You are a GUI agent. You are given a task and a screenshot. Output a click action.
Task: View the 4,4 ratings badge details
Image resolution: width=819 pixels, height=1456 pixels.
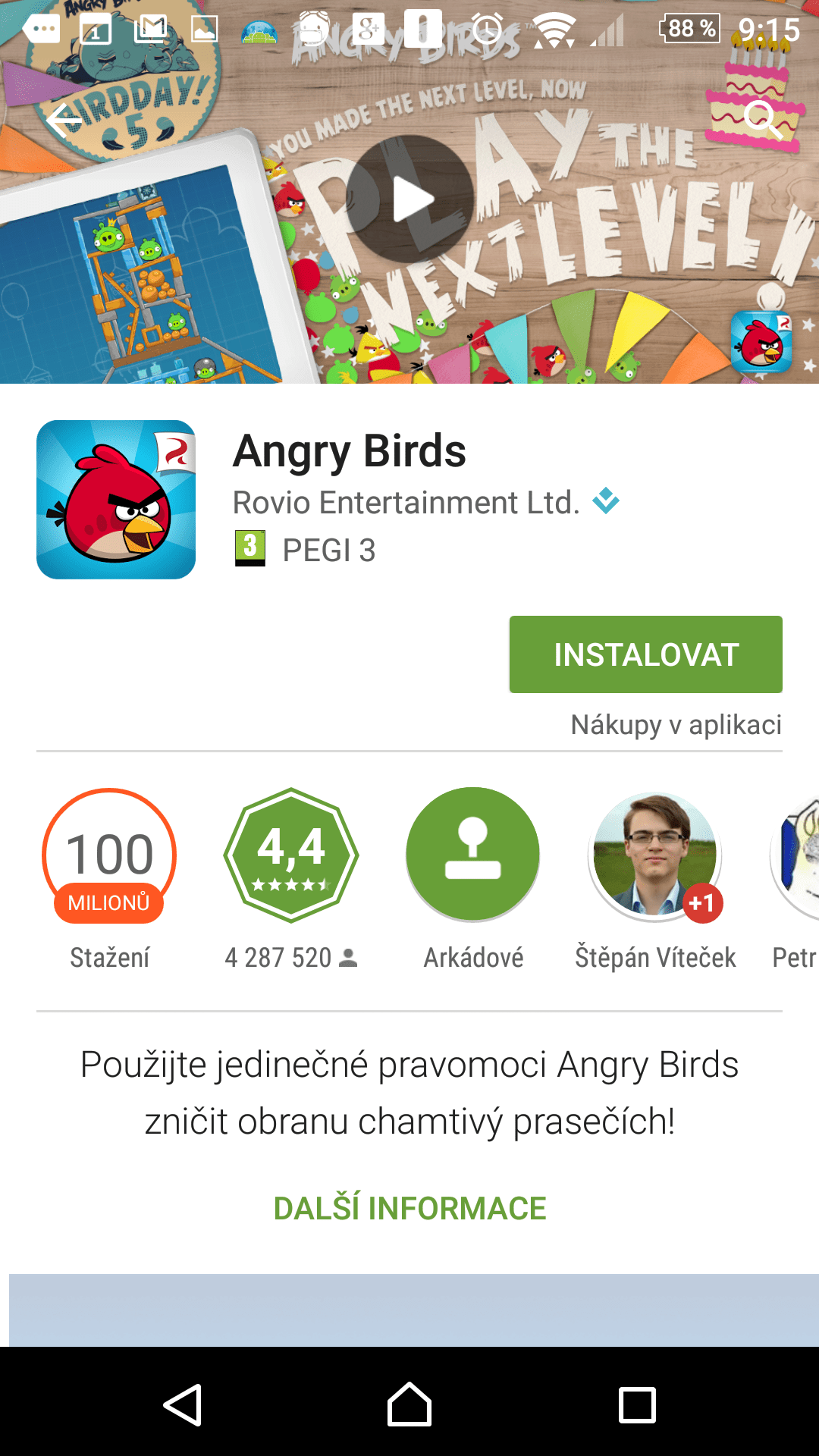(x=291, y=855)
